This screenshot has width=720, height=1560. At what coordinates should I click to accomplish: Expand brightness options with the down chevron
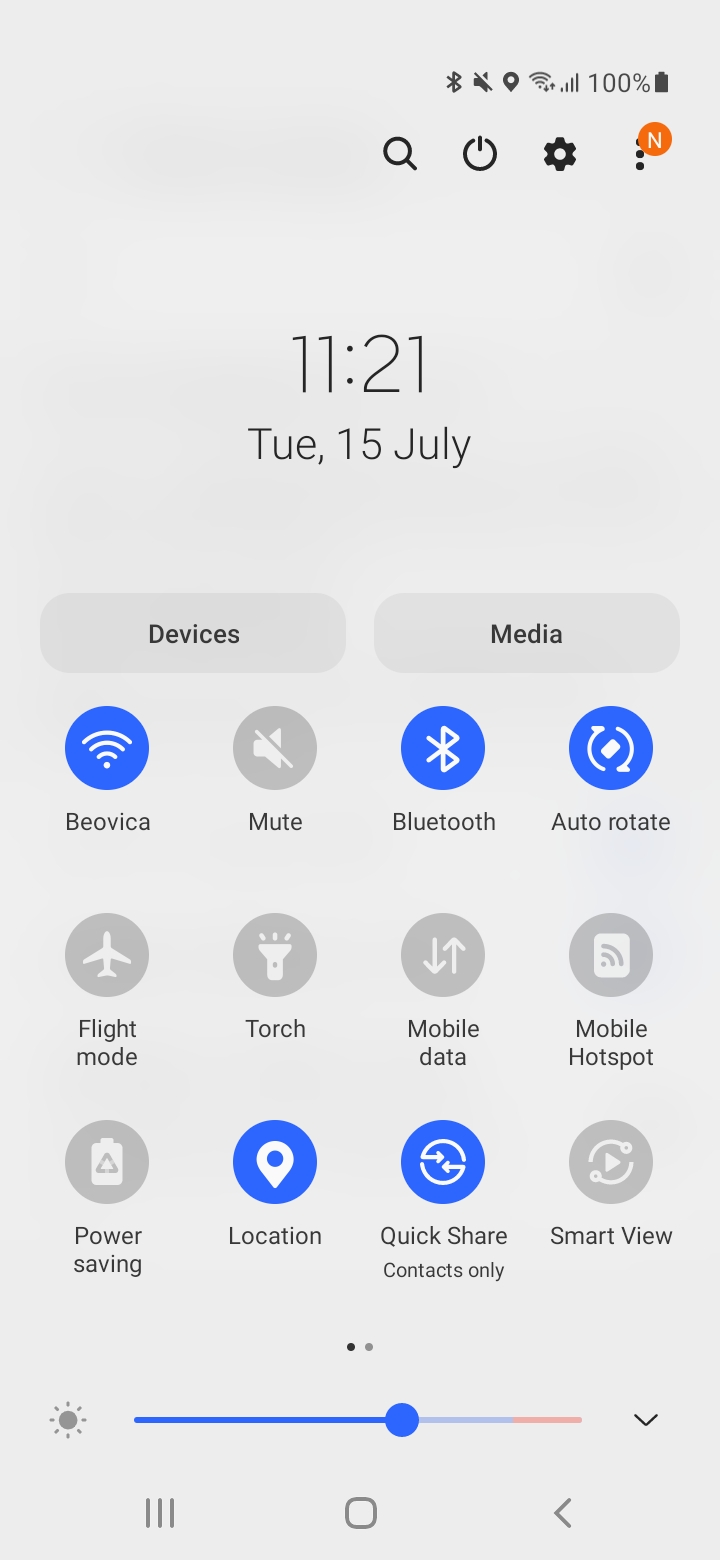tap(646, 1420)
